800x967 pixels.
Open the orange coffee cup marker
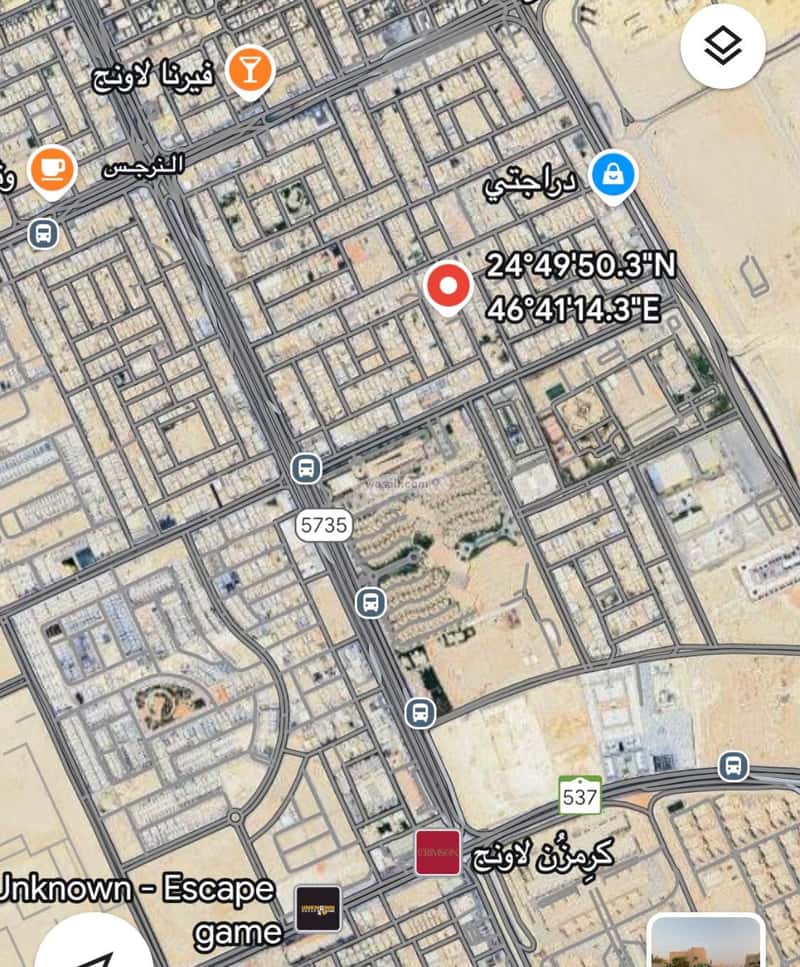tap(53, 169)
